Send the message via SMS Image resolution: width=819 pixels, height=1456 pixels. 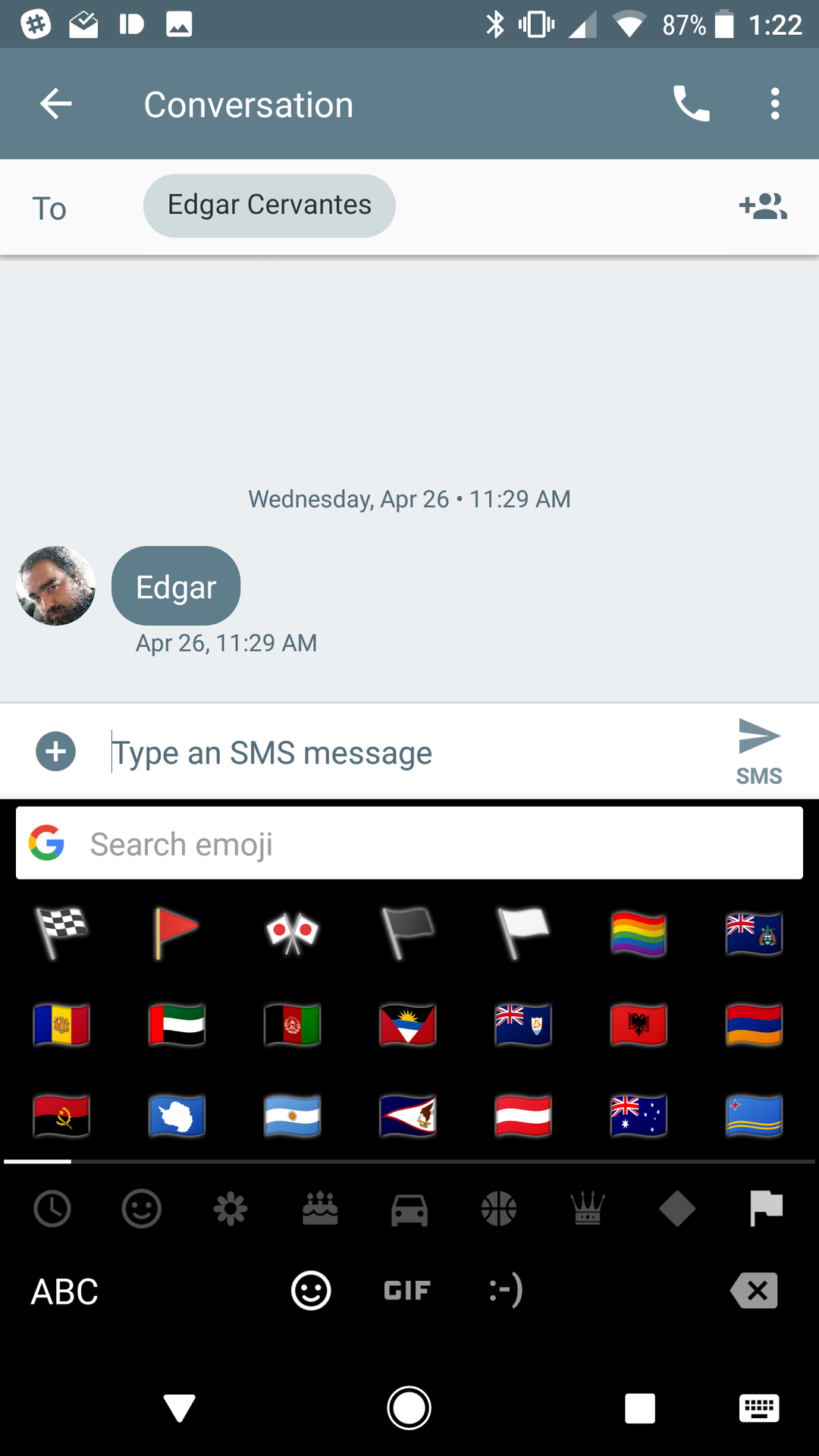(x=758, y=751)
